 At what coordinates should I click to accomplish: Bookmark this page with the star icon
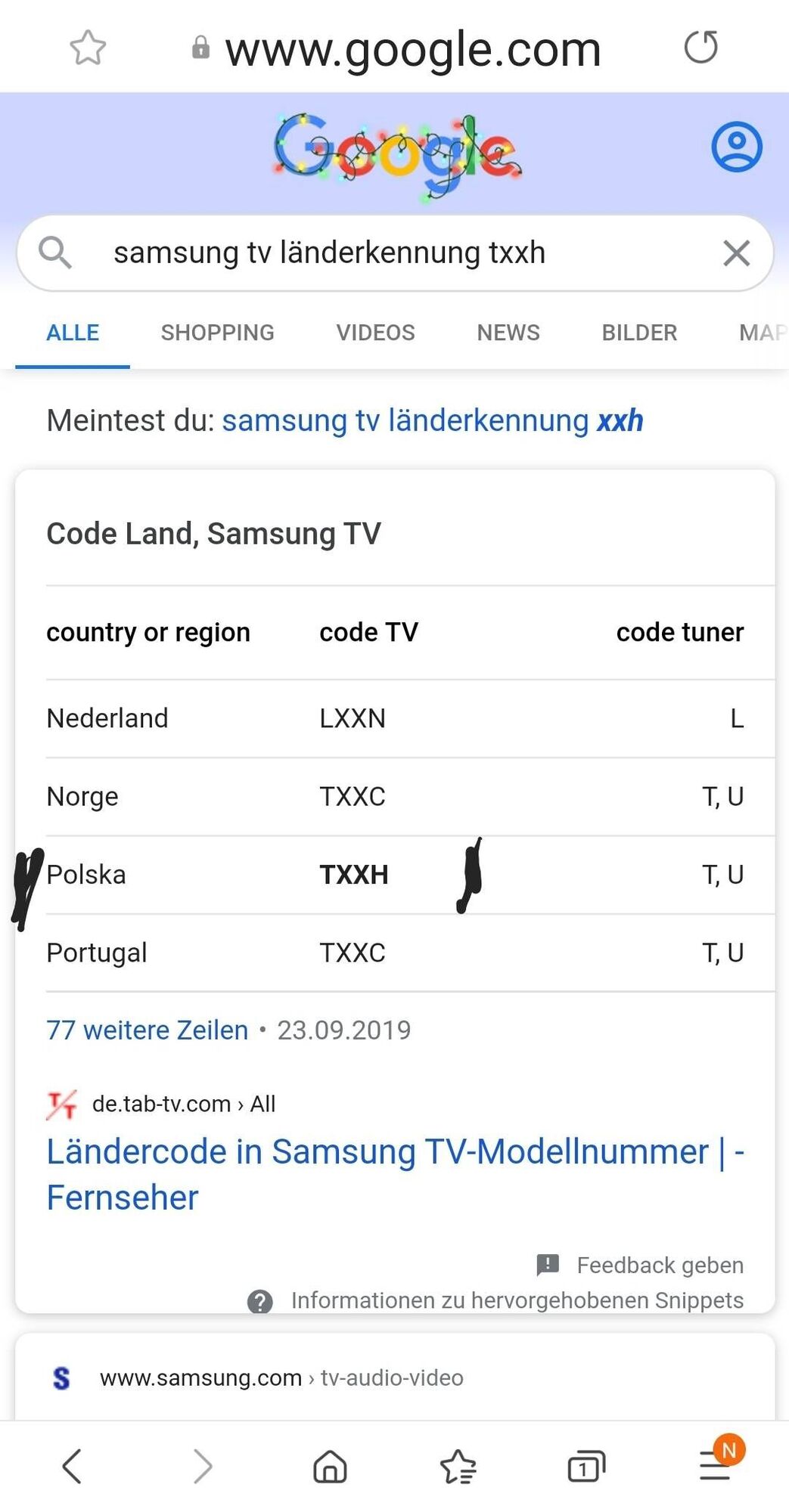(x=88, y=48)
